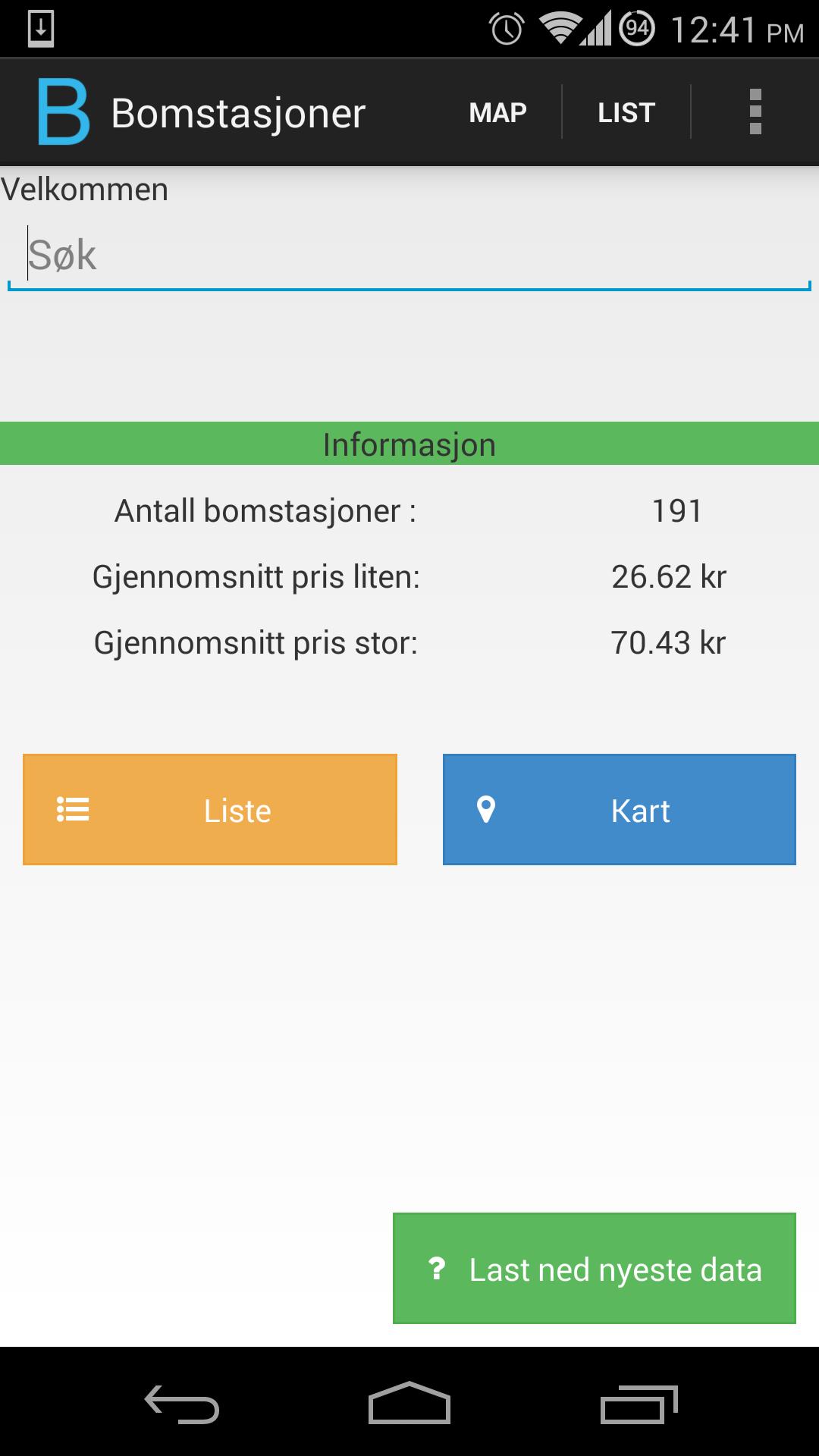Open the overflow menu with three dots
This screenshot has height=1456, width=819.
[755, 111]
